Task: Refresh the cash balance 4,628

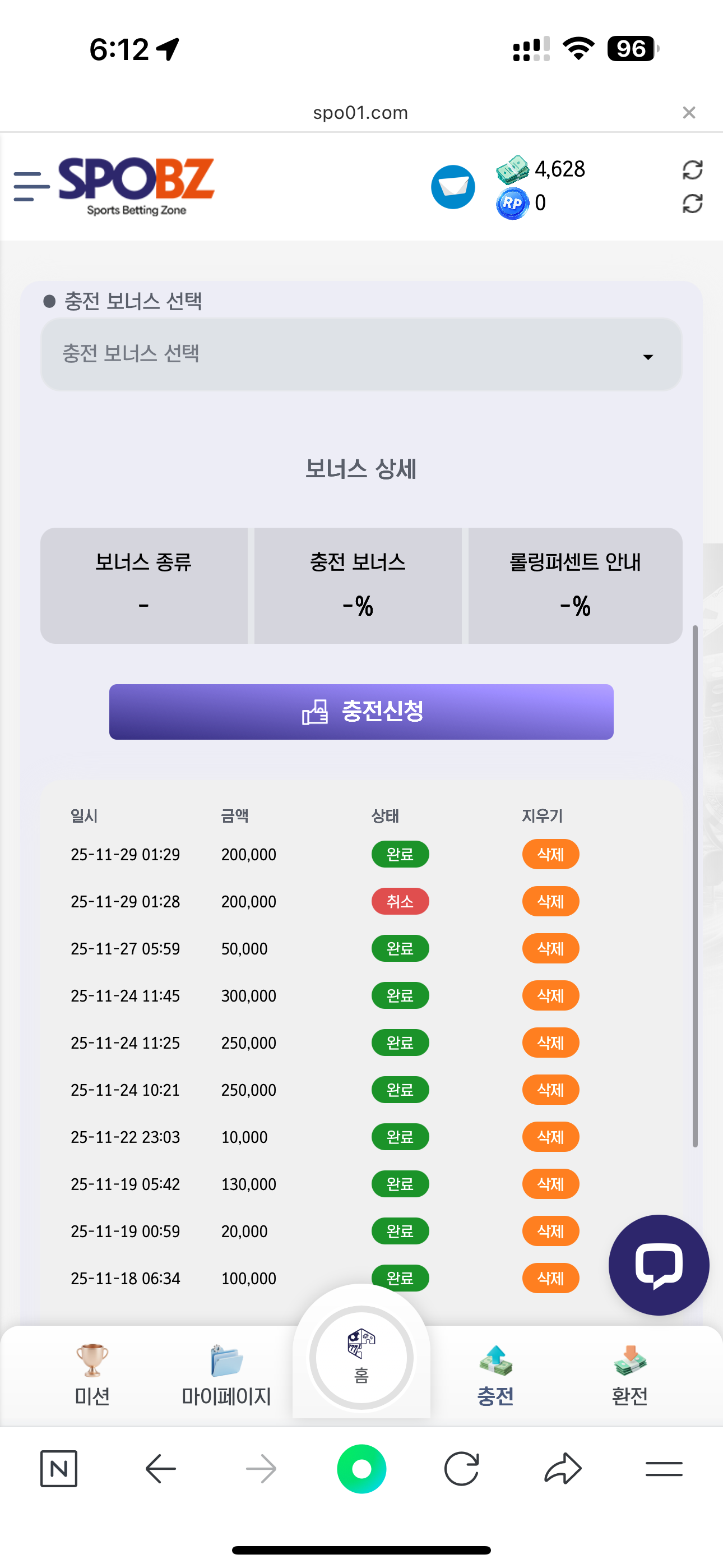Action: pyautogui.click(x=692, y=170)
